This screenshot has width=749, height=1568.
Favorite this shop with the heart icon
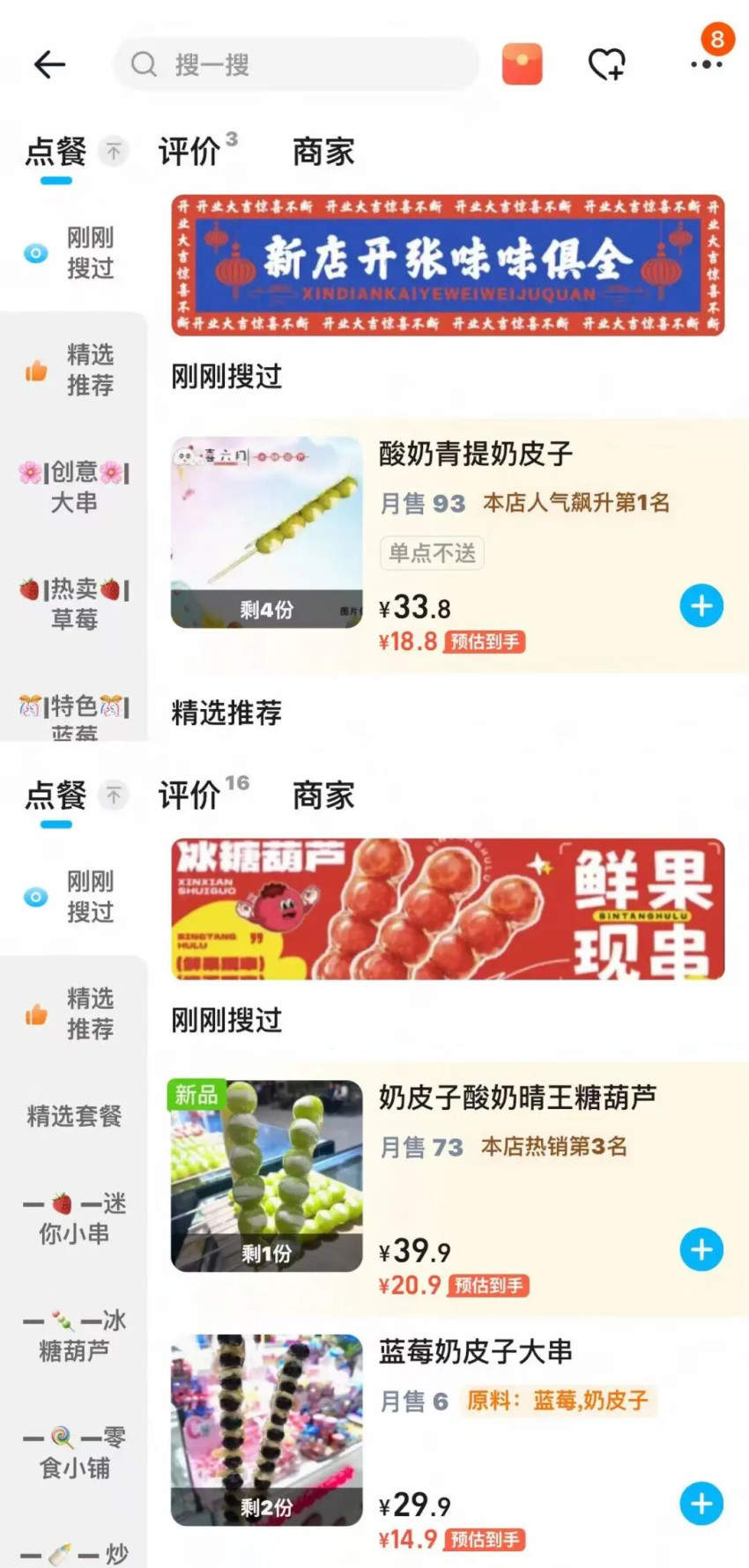(x=606, y=64)
